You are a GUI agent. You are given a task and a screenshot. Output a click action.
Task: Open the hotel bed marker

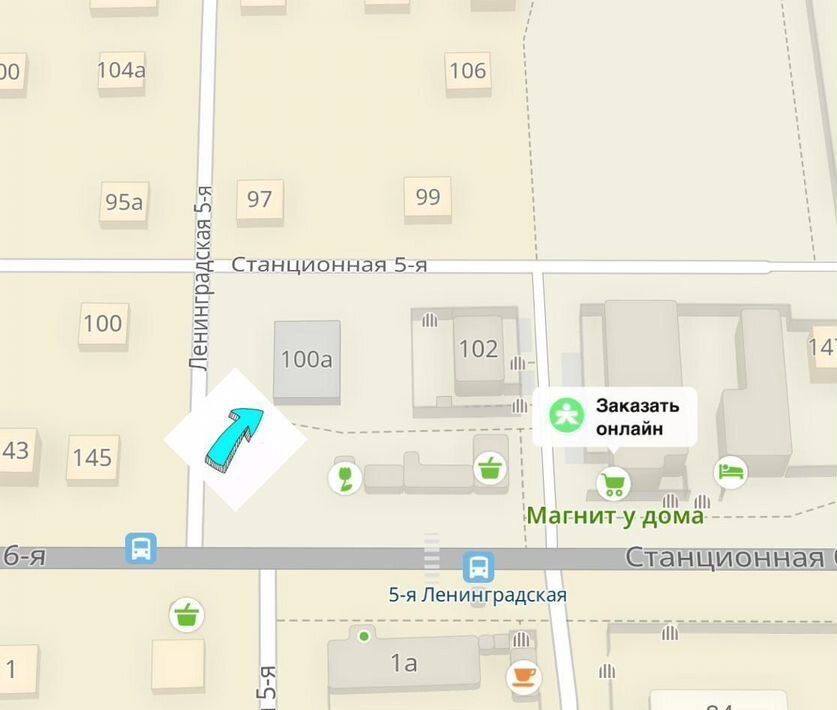[x=731, y=470]
